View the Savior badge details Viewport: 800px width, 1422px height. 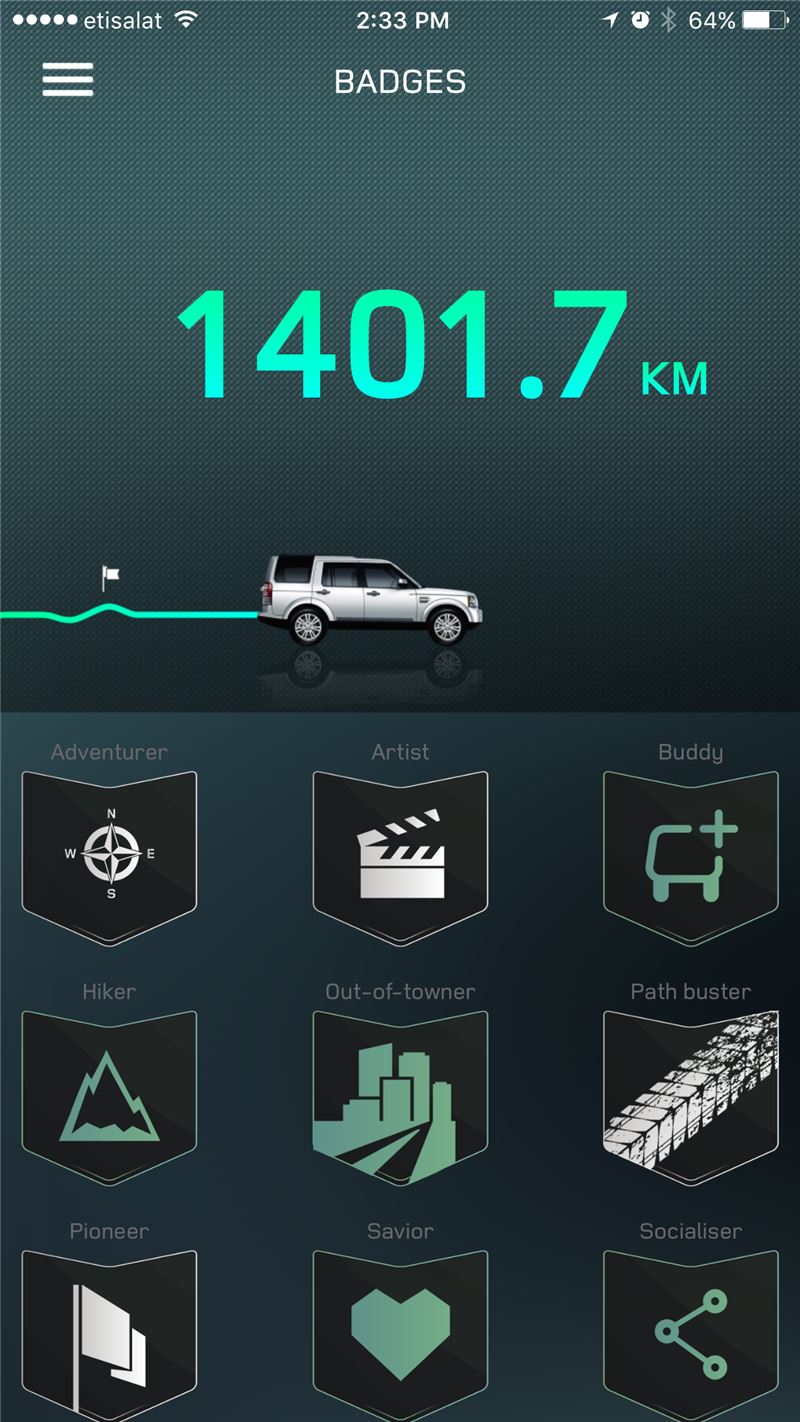[400, 1335]
